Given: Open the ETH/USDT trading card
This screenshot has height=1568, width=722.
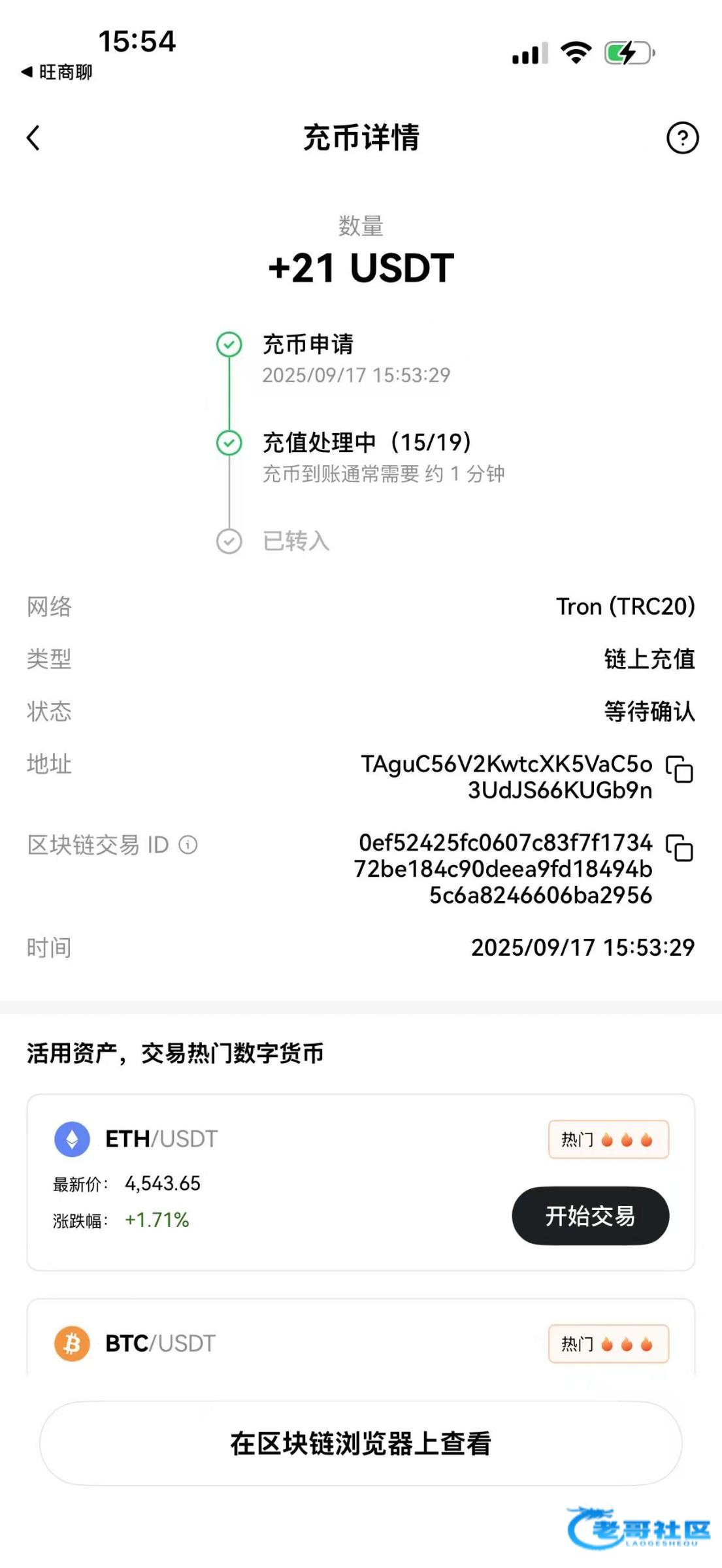Looking at the screenshot, I should tap(361, 1182).
